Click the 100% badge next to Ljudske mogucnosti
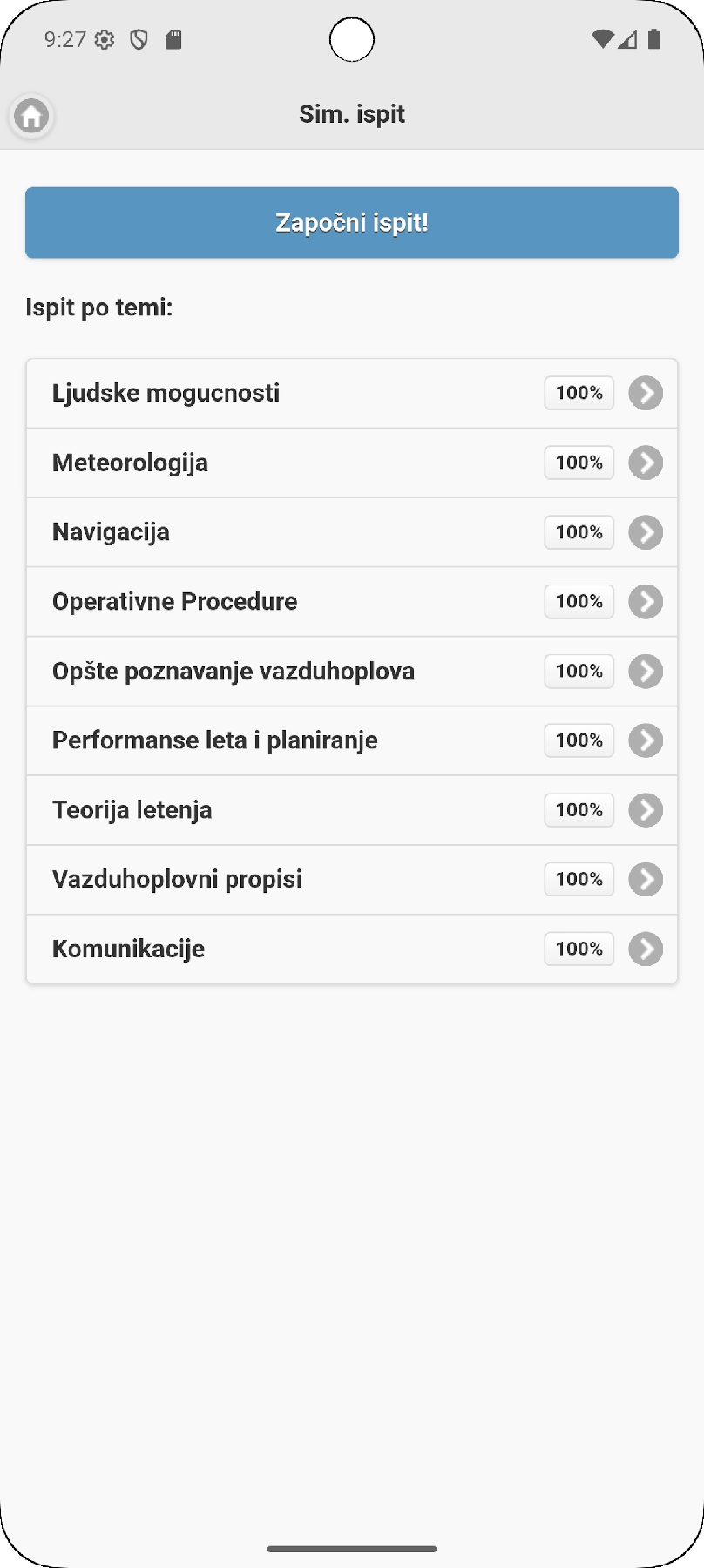 [579, 393]
